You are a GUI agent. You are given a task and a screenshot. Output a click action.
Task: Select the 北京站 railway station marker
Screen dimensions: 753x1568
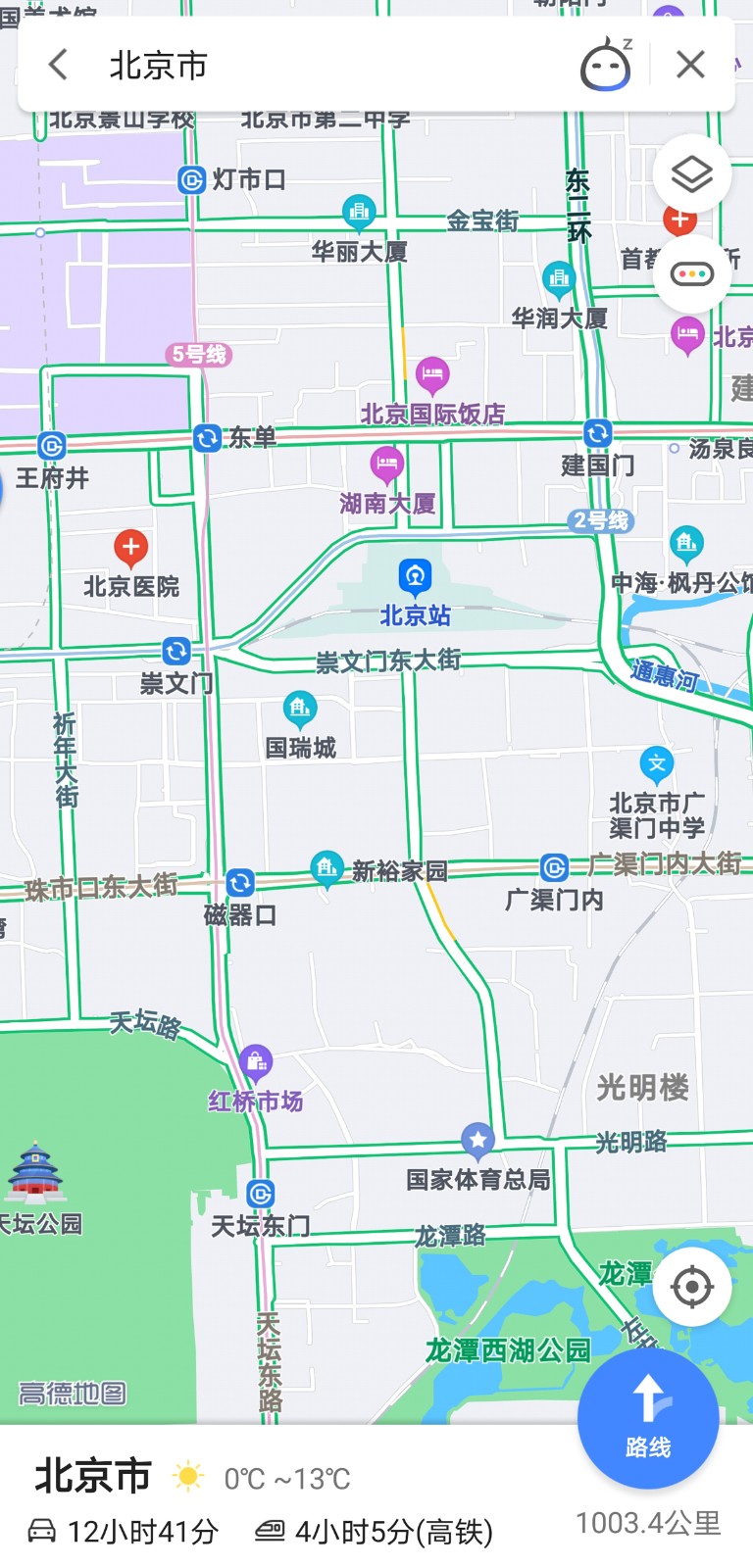click(x=415, y=579)
